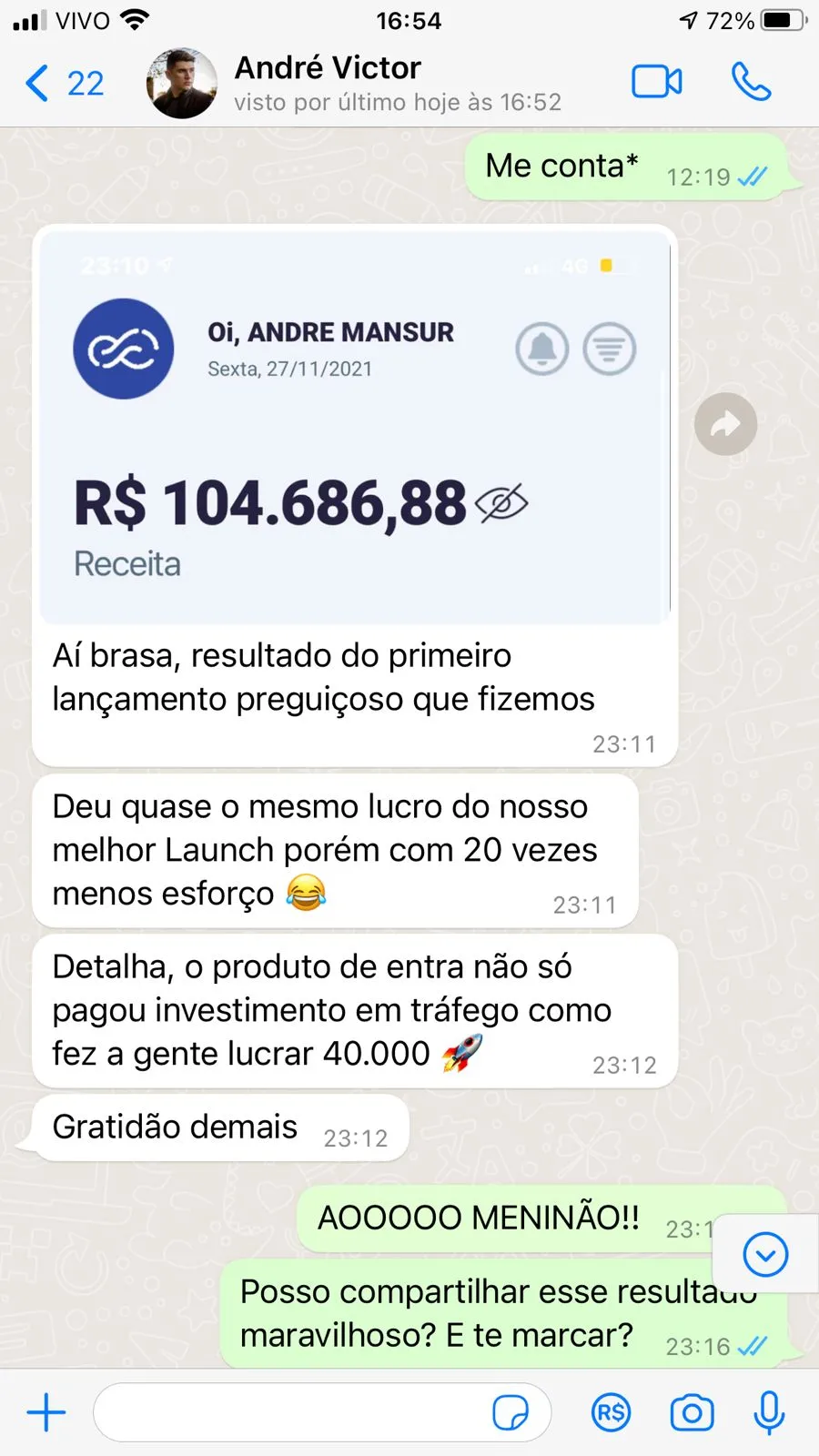Tap the microphone to record audio
The height and width of the screenshot is (1456, 819).
tap(770, 1412)
